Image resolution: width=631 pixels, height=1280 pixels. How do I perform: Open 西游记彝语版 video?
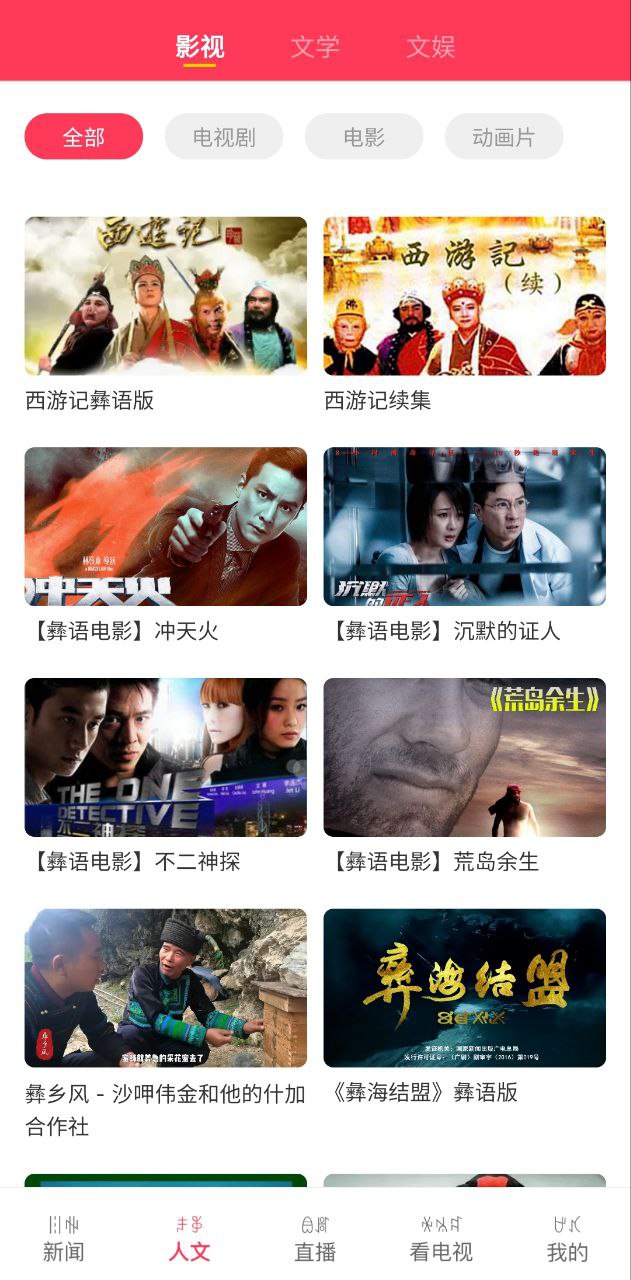pos(166,296)
